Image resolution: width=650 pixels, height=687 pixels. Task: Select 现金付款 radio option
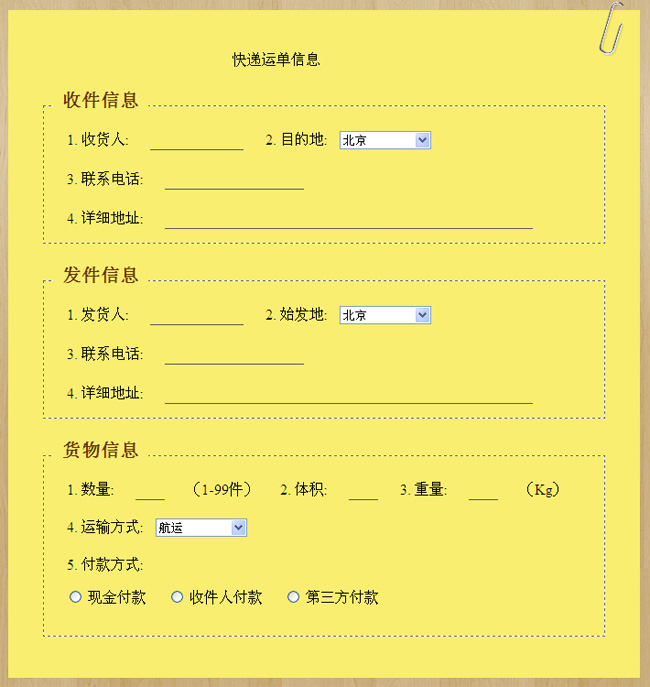pyautogui.click(x=76, y=597)
